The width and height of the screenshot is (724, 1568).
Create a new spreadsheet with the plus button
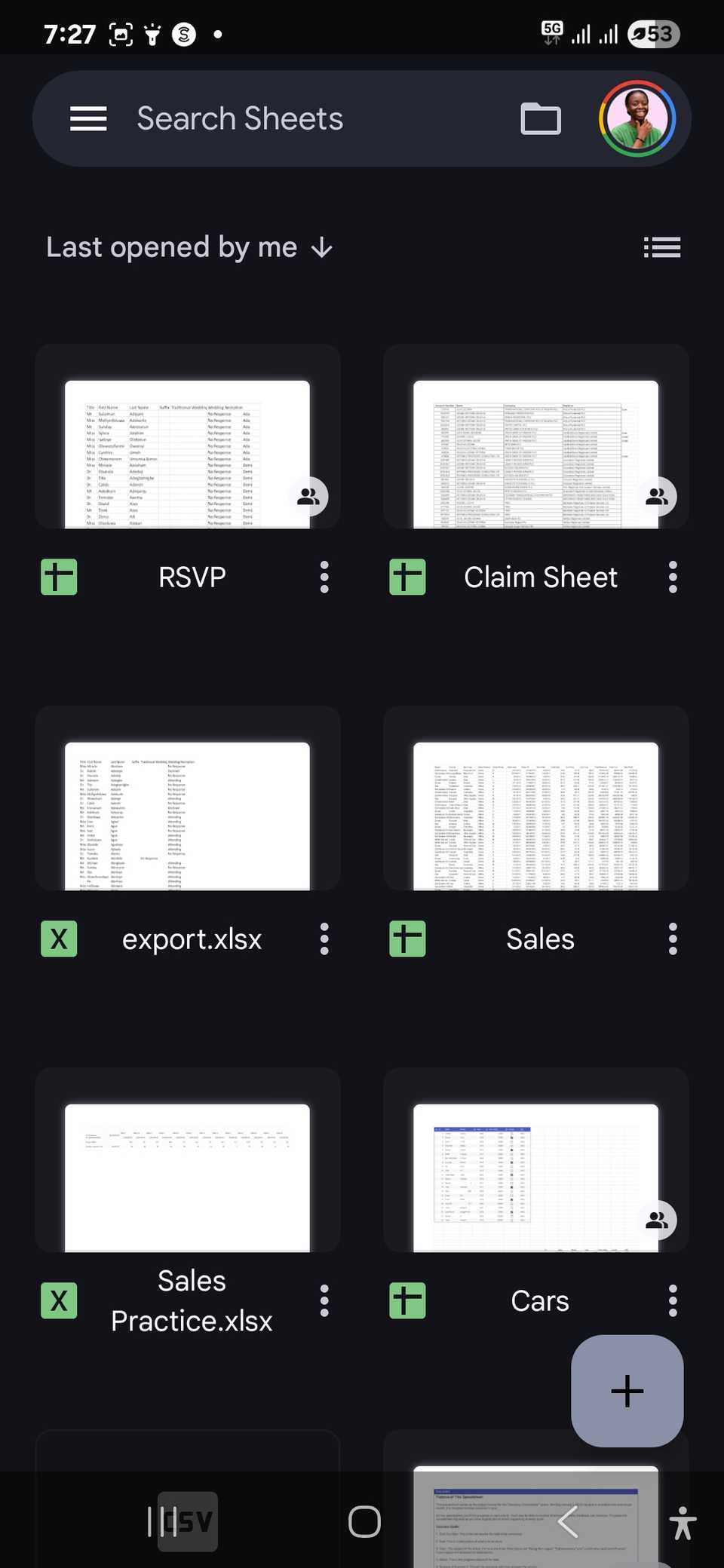627,1391
